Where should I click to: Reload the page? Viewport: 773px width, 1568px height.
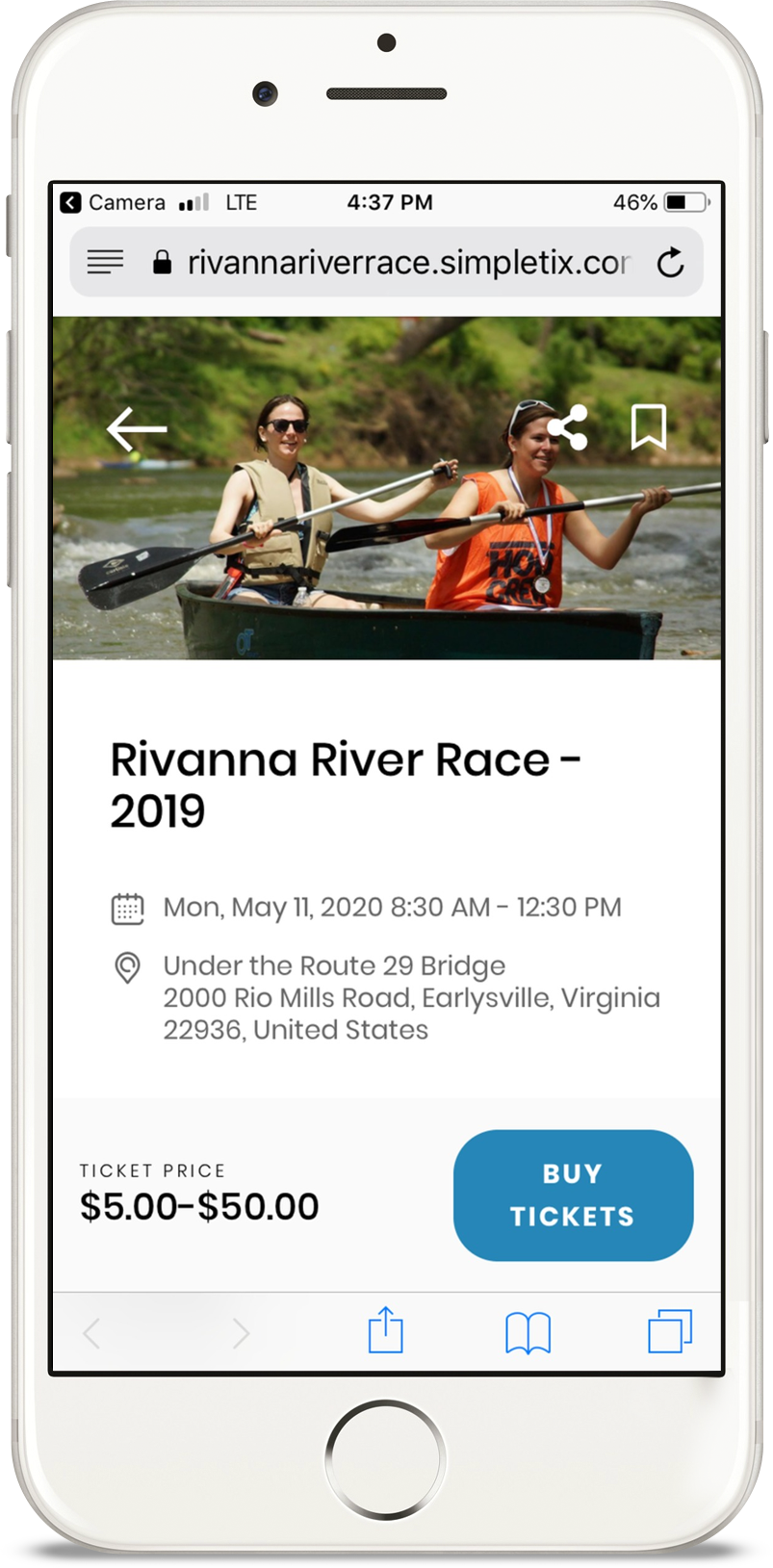(670, 263)
